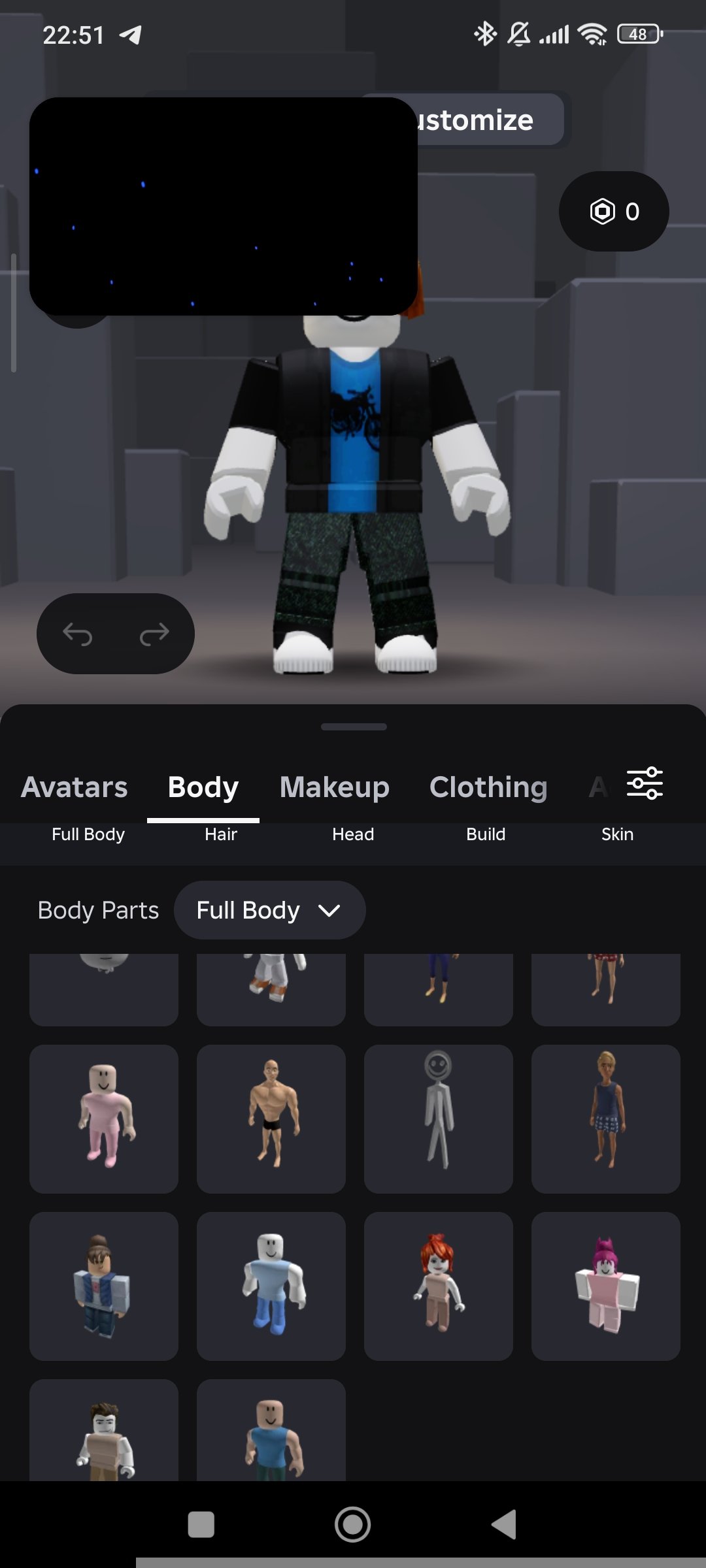Select the light blue blocky body
706x1568 pixels.
coord(271,1286)
